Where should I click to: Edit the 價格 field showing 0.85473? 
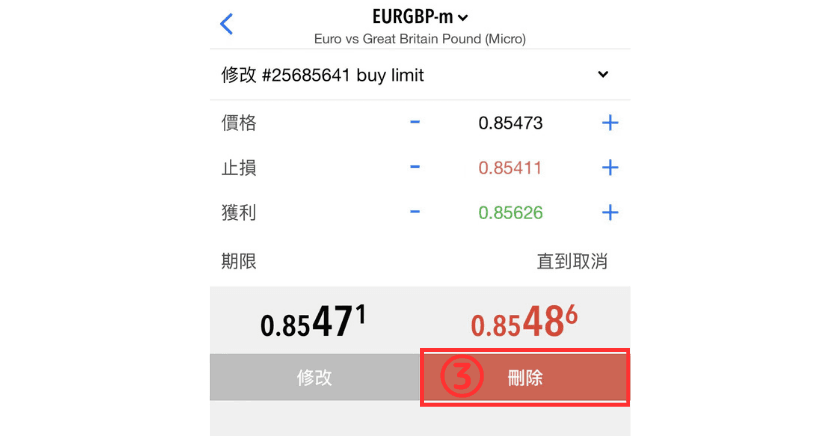510,123
